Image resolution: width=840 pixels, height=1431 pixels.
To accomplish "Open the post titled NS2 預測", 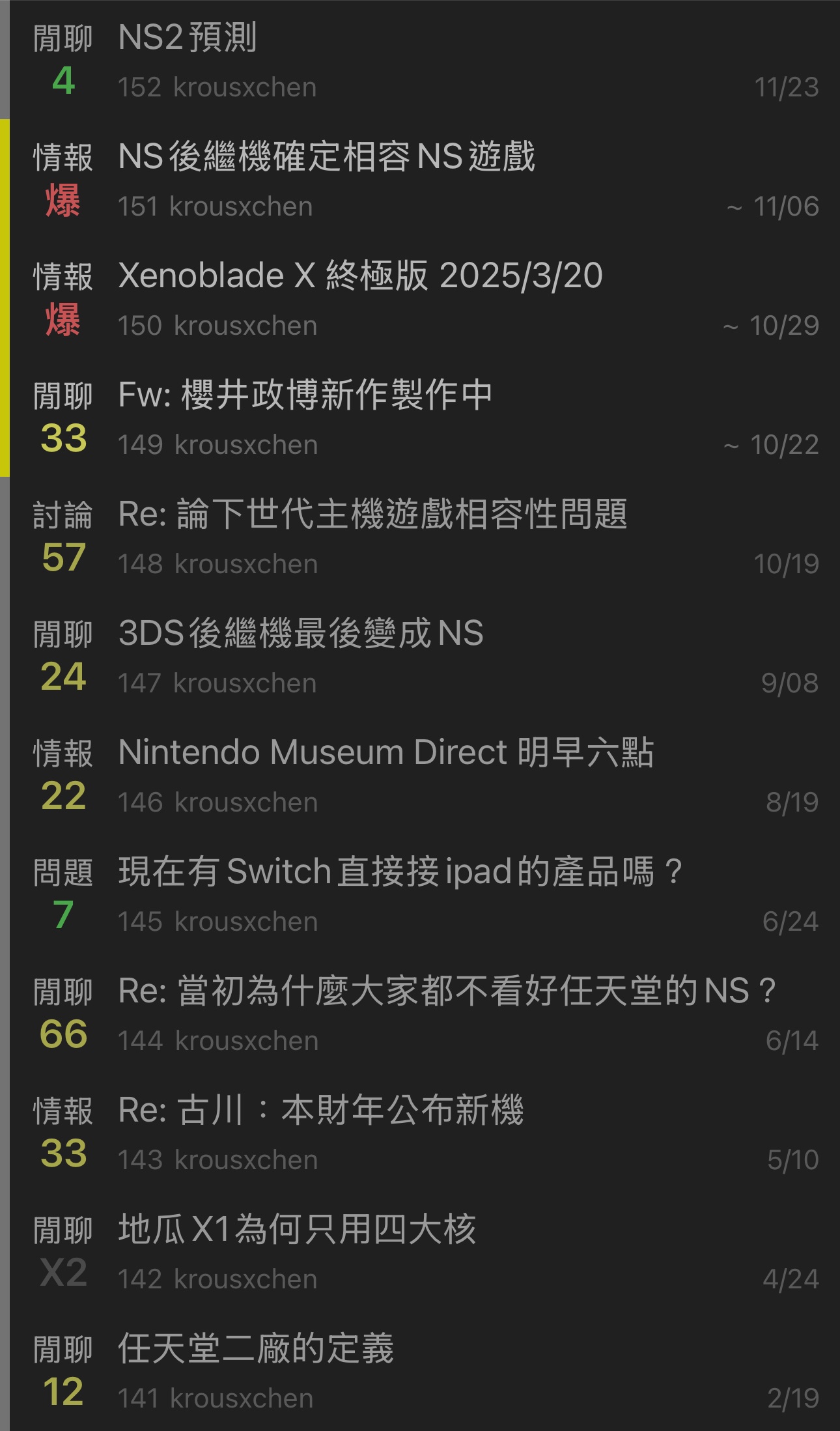I will click(x=188, y=38).
